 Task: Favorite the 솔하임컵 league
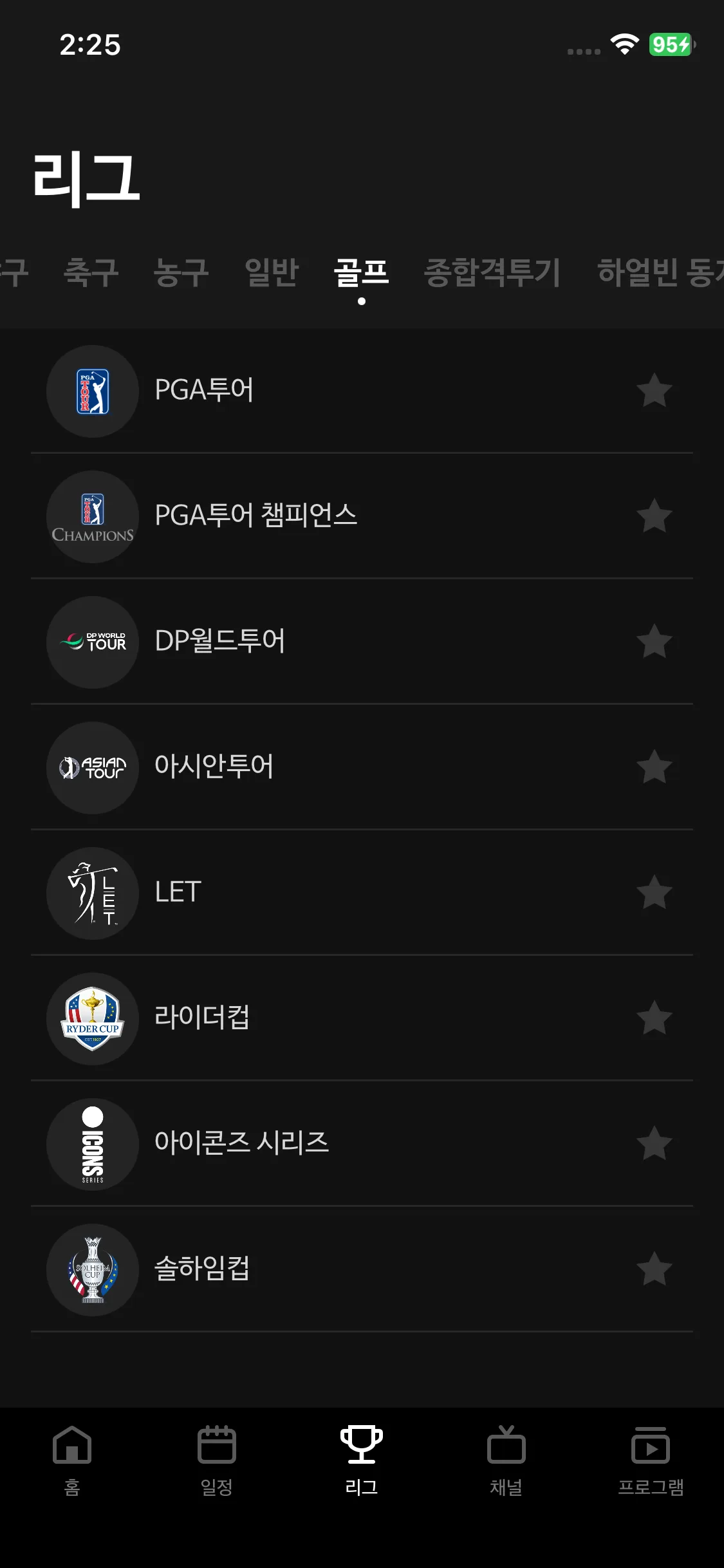click(654, 1269)
